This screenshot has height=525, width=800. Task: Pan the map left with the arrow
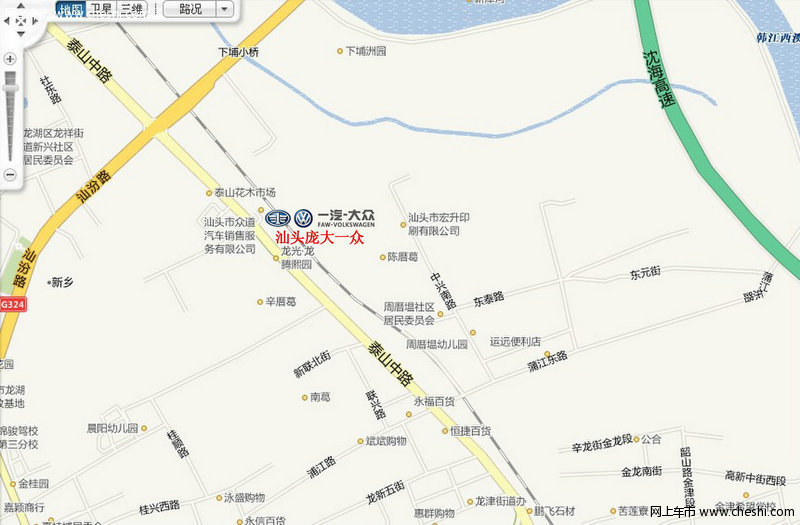pyautogui.click(x=7, y=21)
